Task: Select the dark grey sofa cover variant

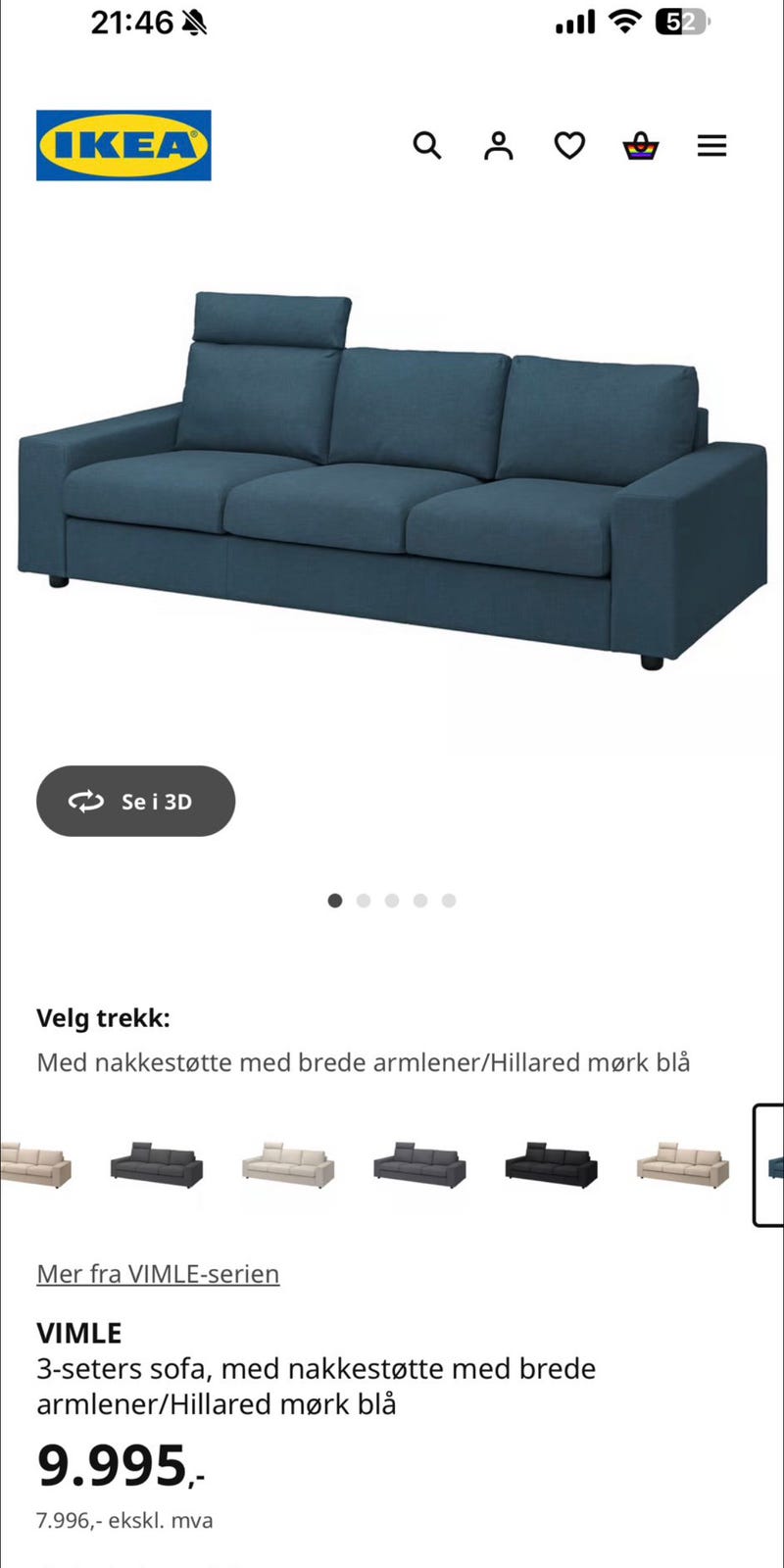Action: (x=157, y=1168)
